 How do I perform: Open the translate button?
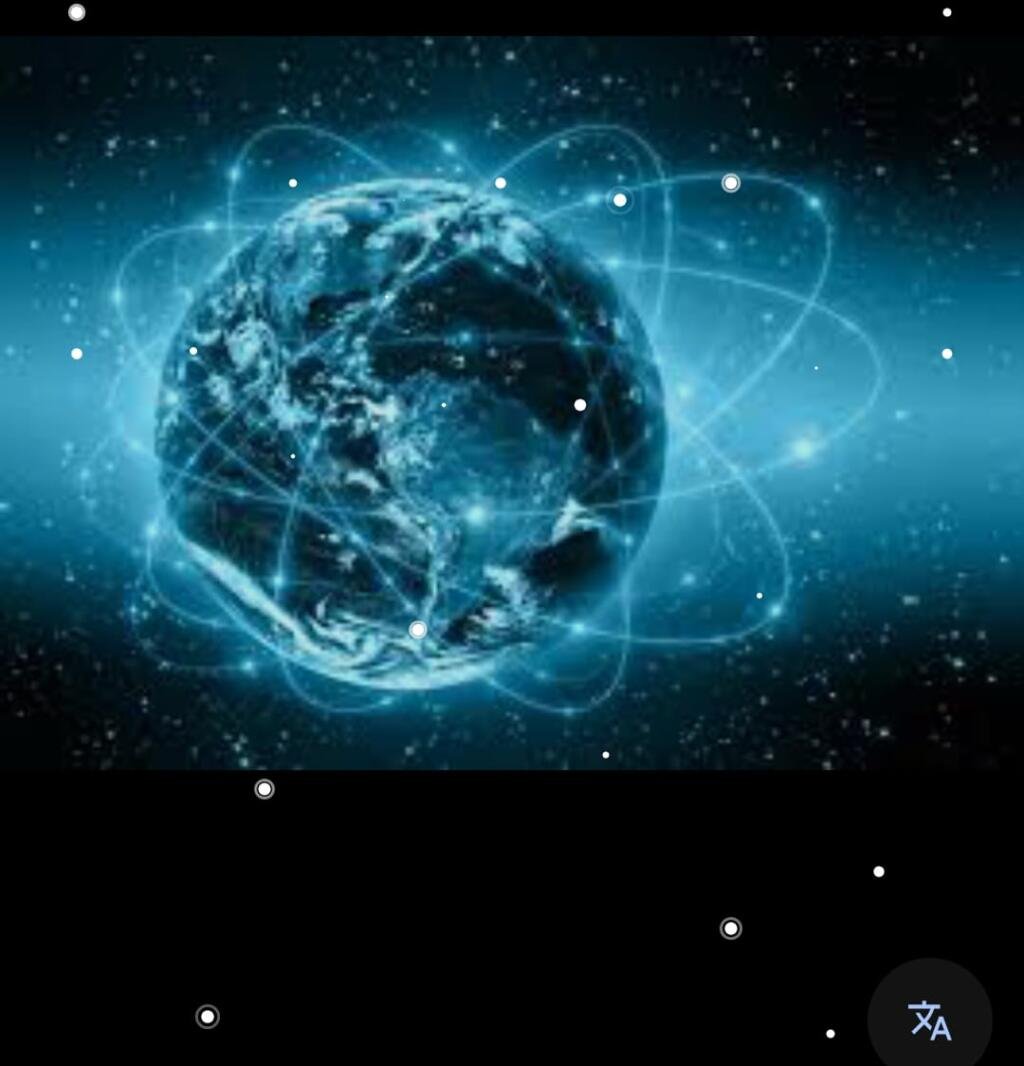[x=929, y=1021]
